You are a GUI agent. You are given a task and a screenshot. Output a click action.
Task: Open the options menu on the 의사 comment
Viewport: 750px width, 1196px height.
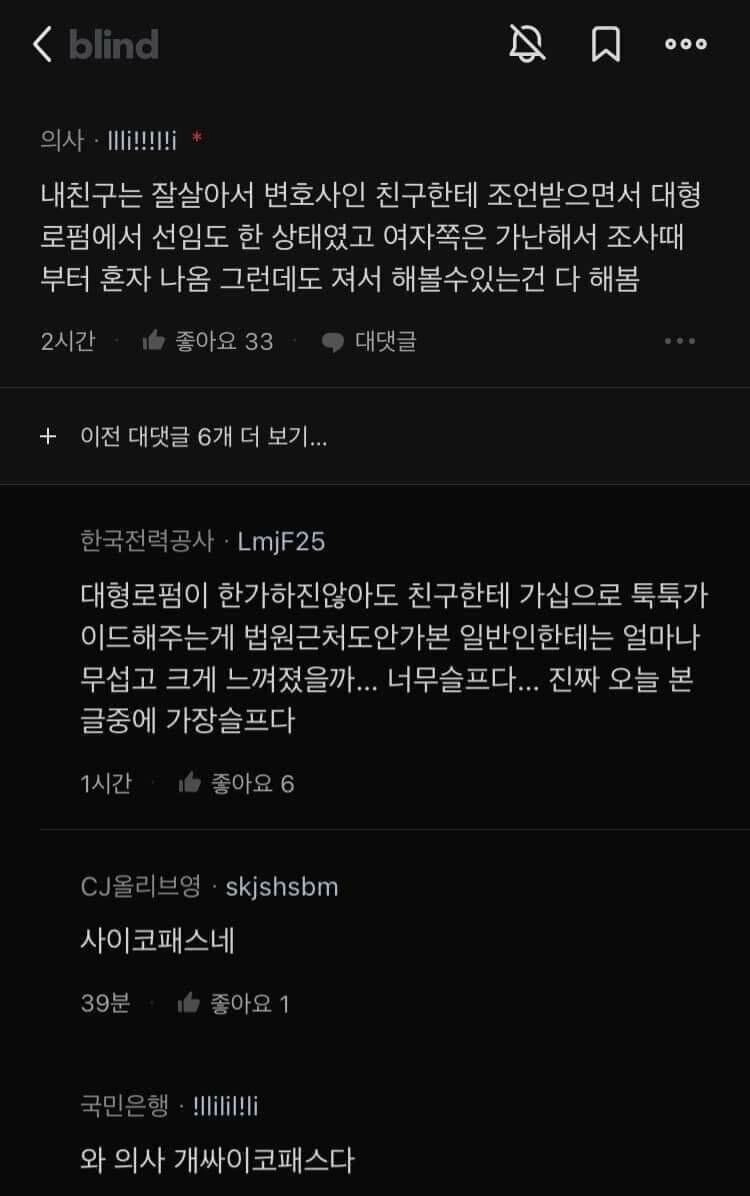pos(680,340)
